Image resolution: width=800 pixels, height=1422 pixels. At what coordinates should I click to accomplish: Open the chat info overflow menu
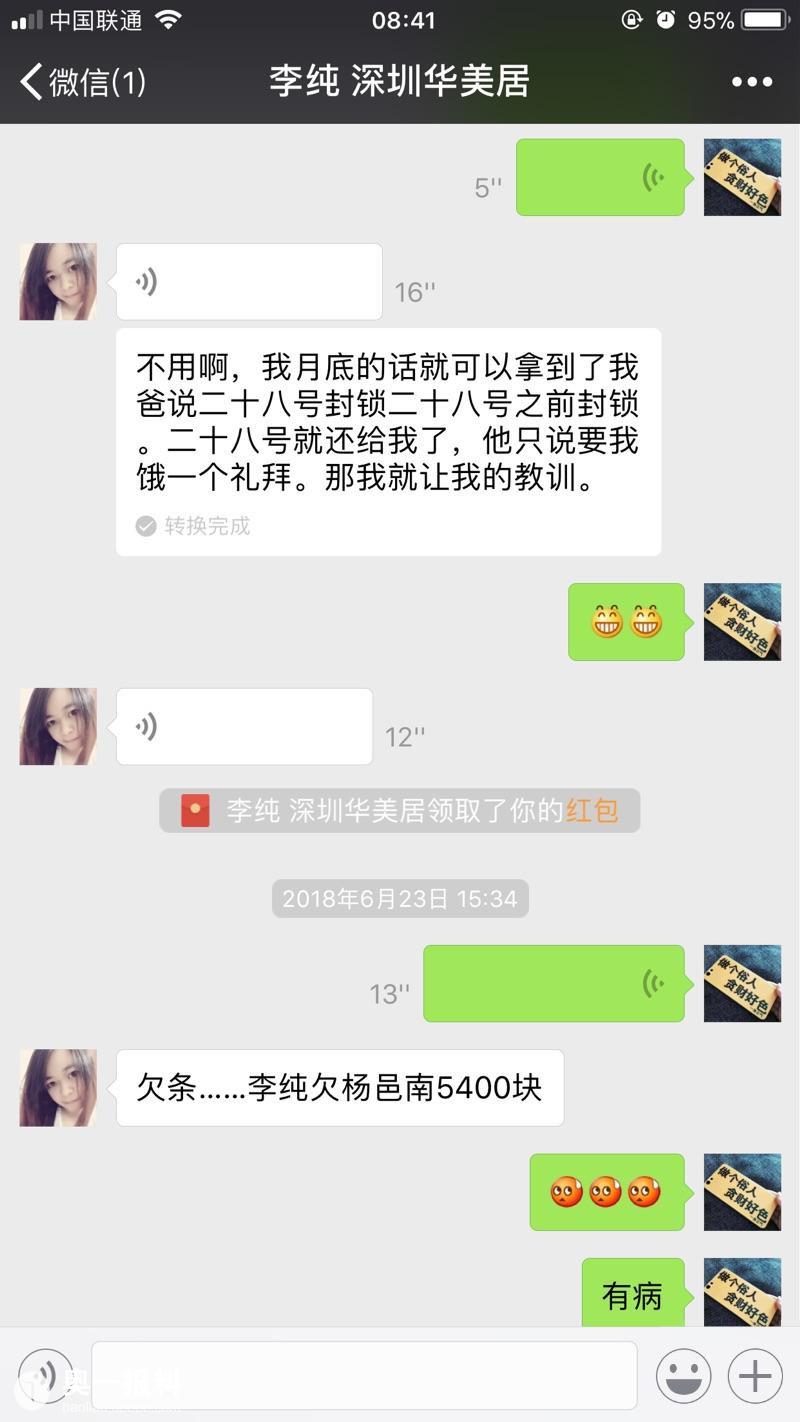pos(752,82)
